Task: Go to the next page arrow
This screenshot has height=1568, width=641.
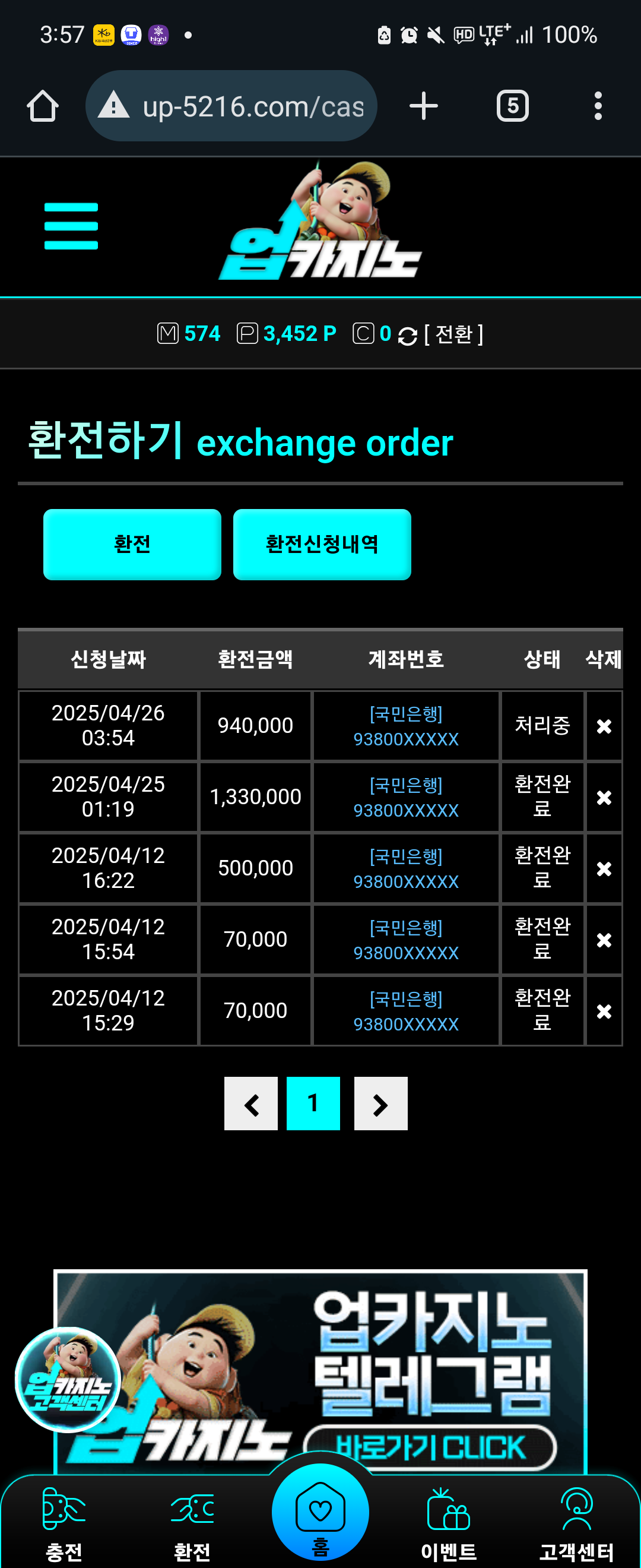Action: point(380,1104)
